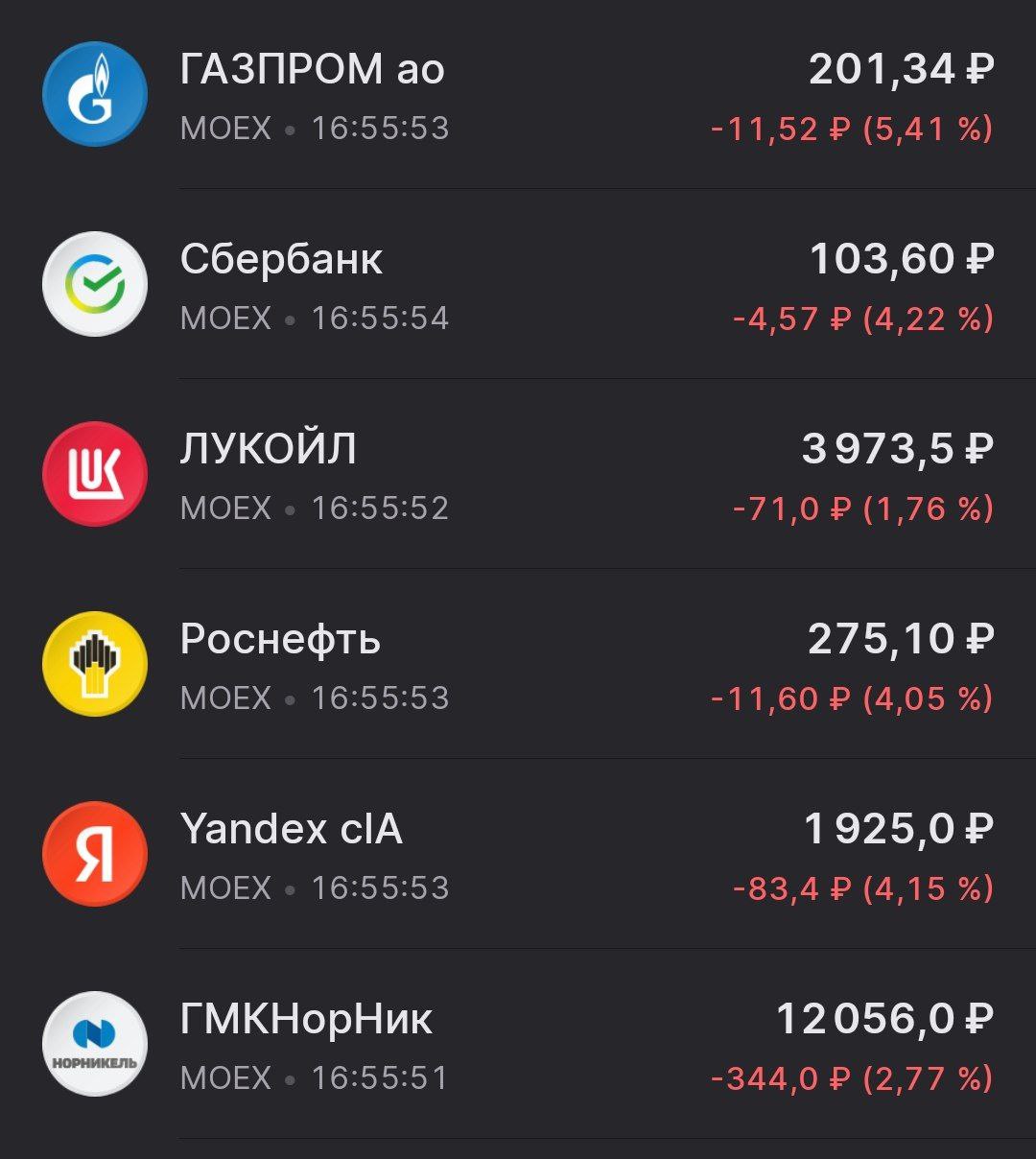Open the Сбербанк stock page

(x=283, y=259)
